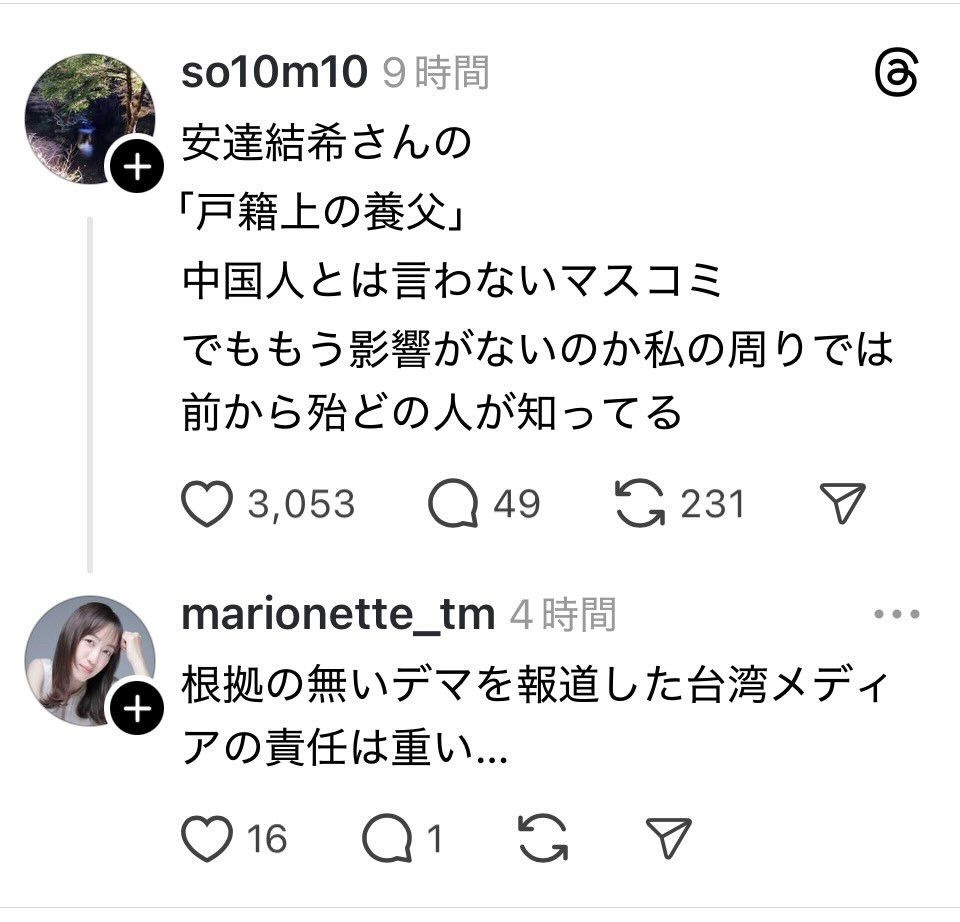Image resolution: width=960 pixels, height=922 pixels.
Task: Share so10m10's post via the send icon
Action: click(x=842, y=504)
